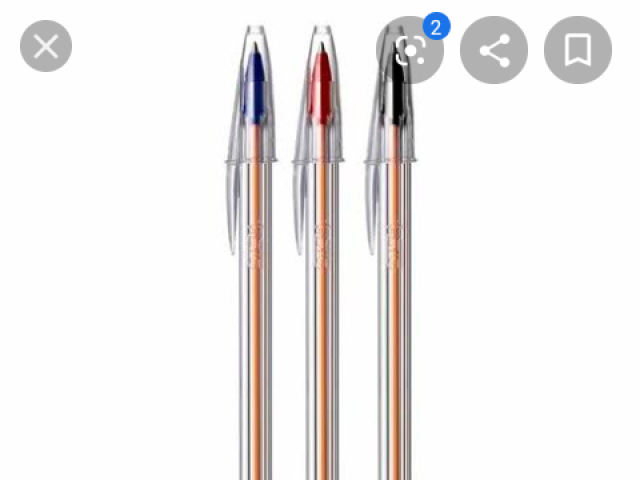Save image to collection bookmark
The image size is (640, 480).
[577, 50]
